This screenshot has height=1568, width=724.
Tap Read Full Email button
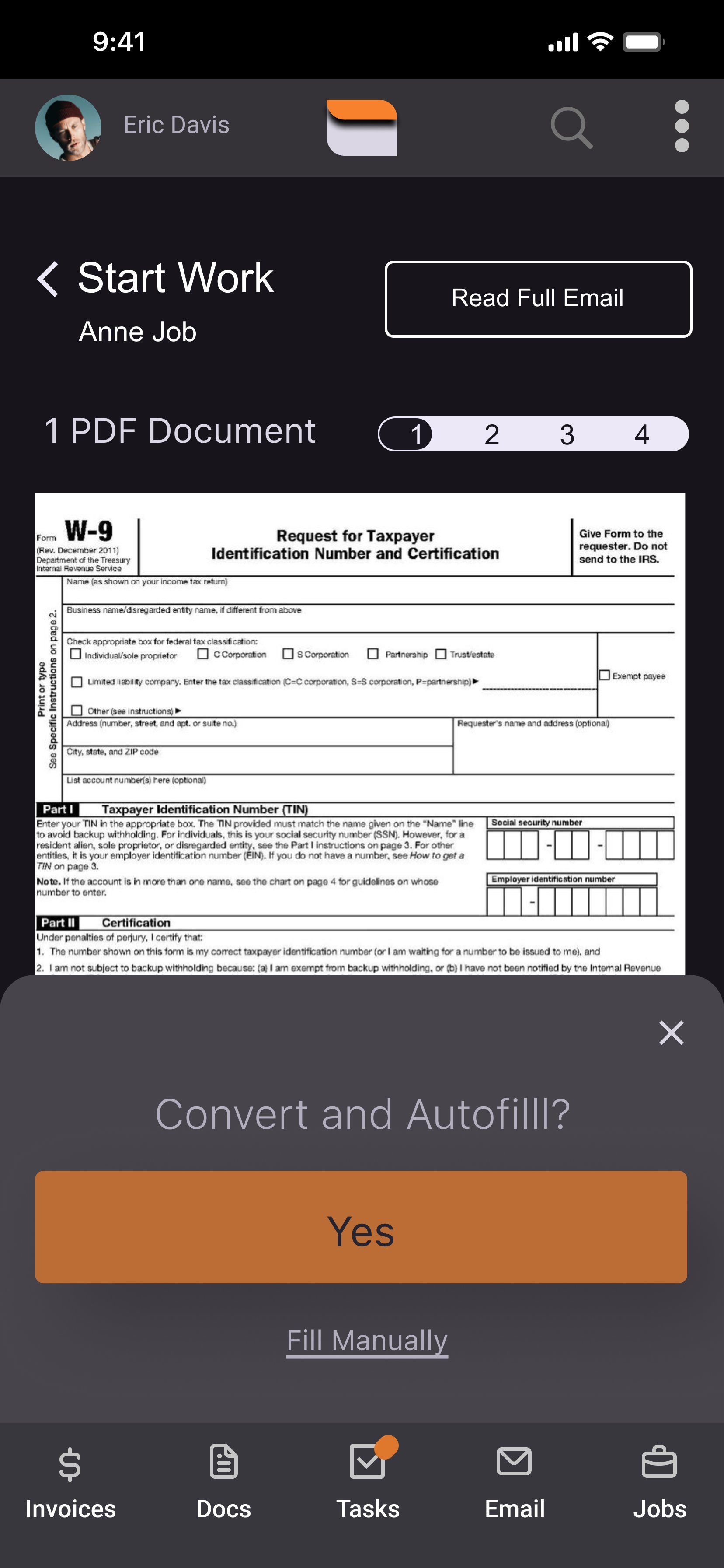pos(539,299)
